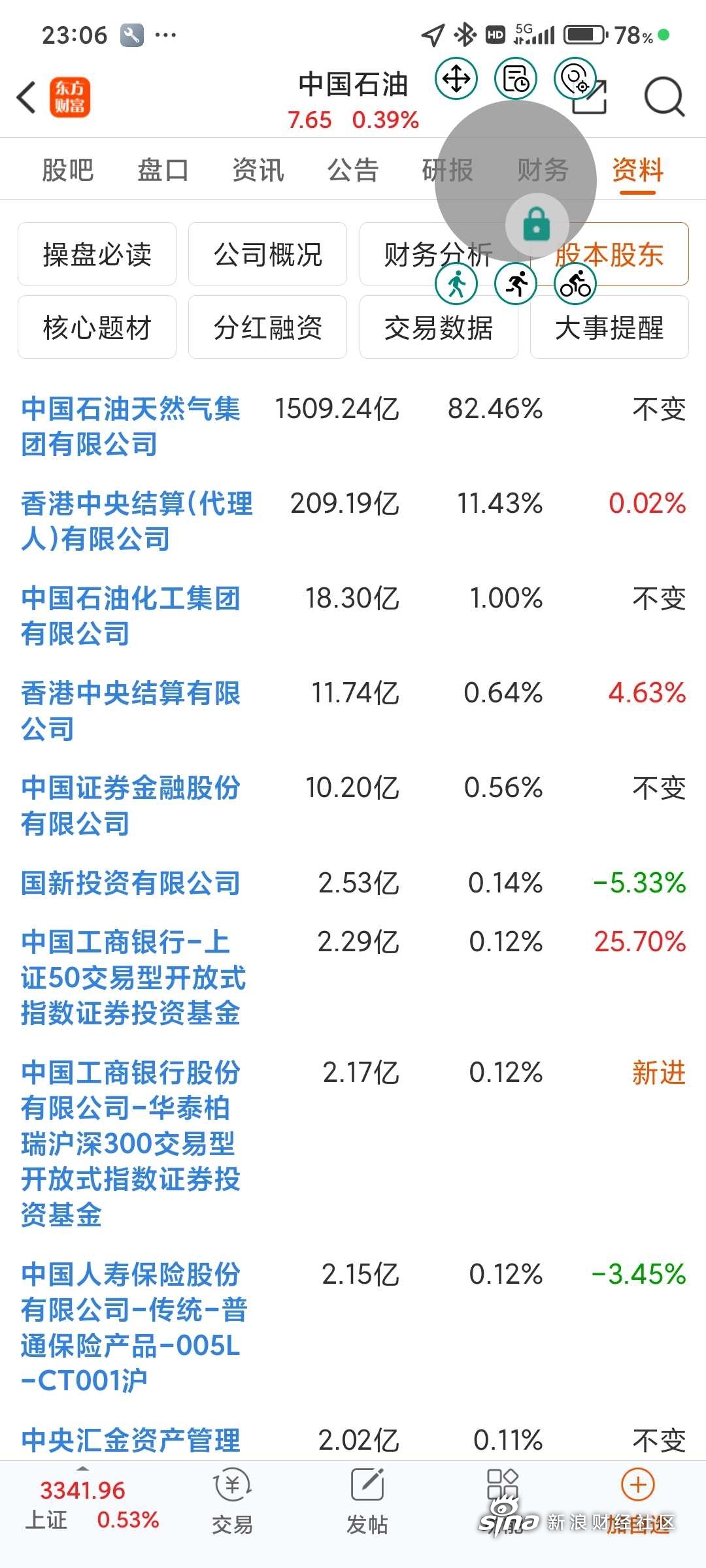Open the 分红融资 section

coord(267,327)
